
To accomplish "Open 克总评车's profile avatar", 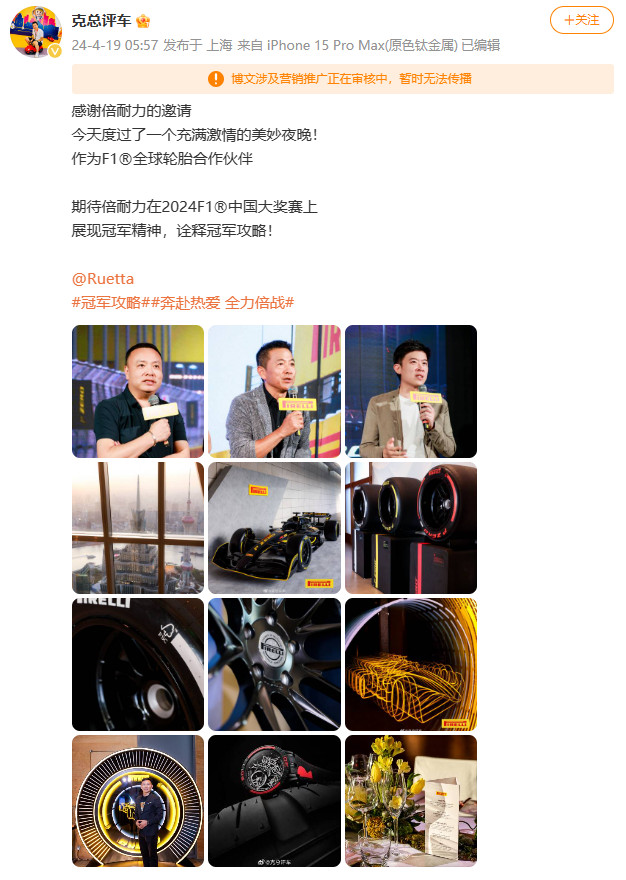I will [35, 32].
